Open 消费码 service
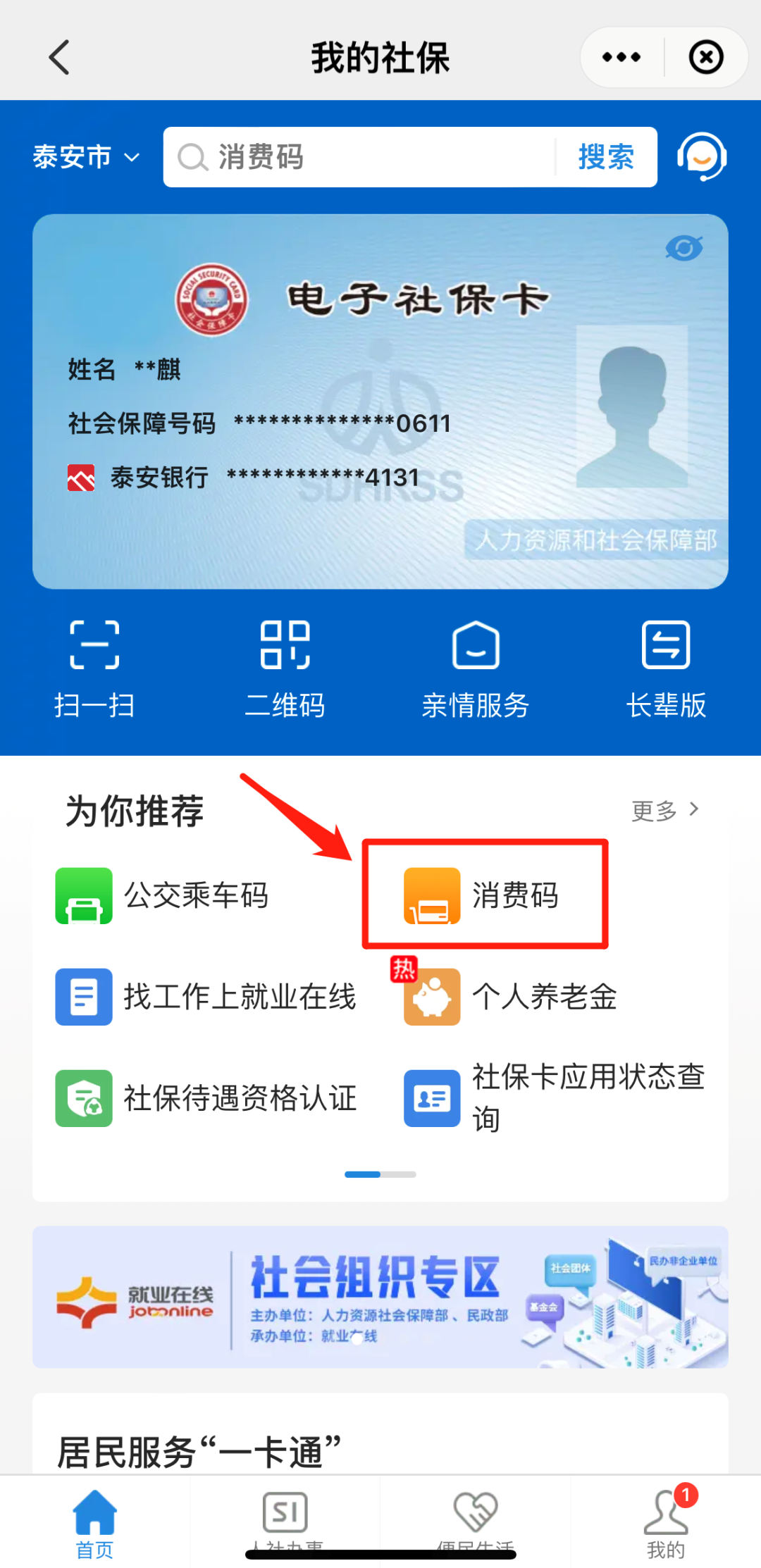Screen dimensions: 761x1568 (483, 895)
